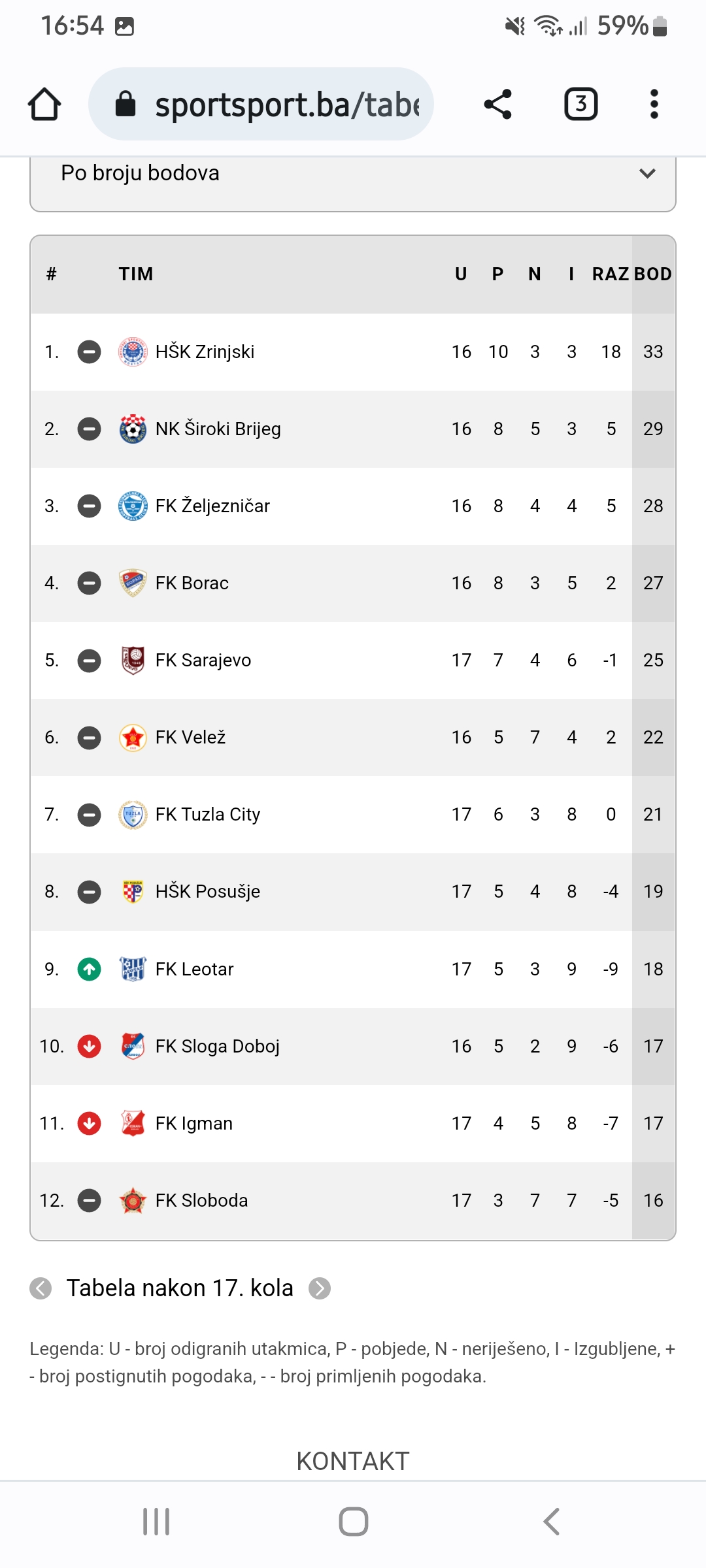Expand the 'Po broju bodova' dropdown
This screenshot has width=706, height=1568.
point(353,180)
